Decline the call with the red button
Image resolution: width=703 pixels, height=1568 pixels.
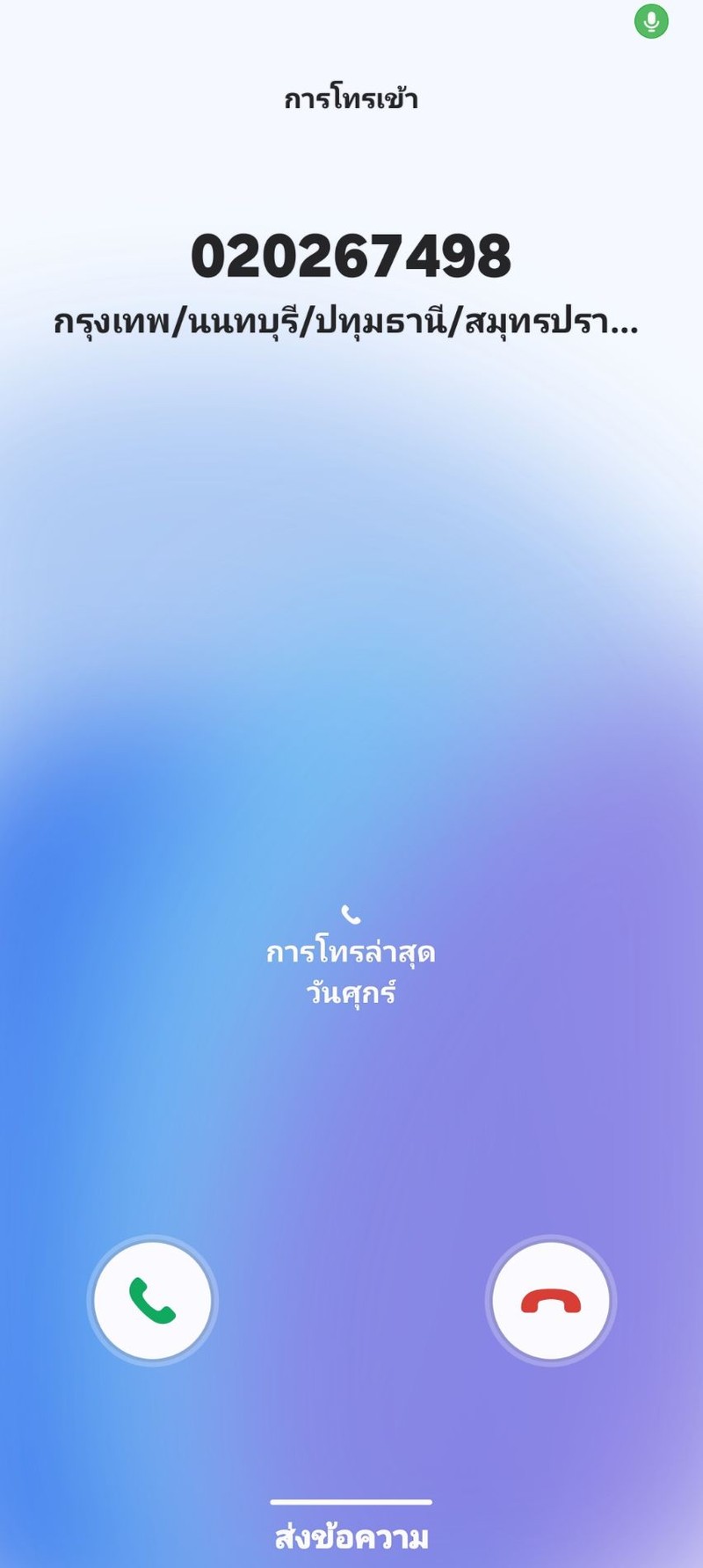point(551,1301)
